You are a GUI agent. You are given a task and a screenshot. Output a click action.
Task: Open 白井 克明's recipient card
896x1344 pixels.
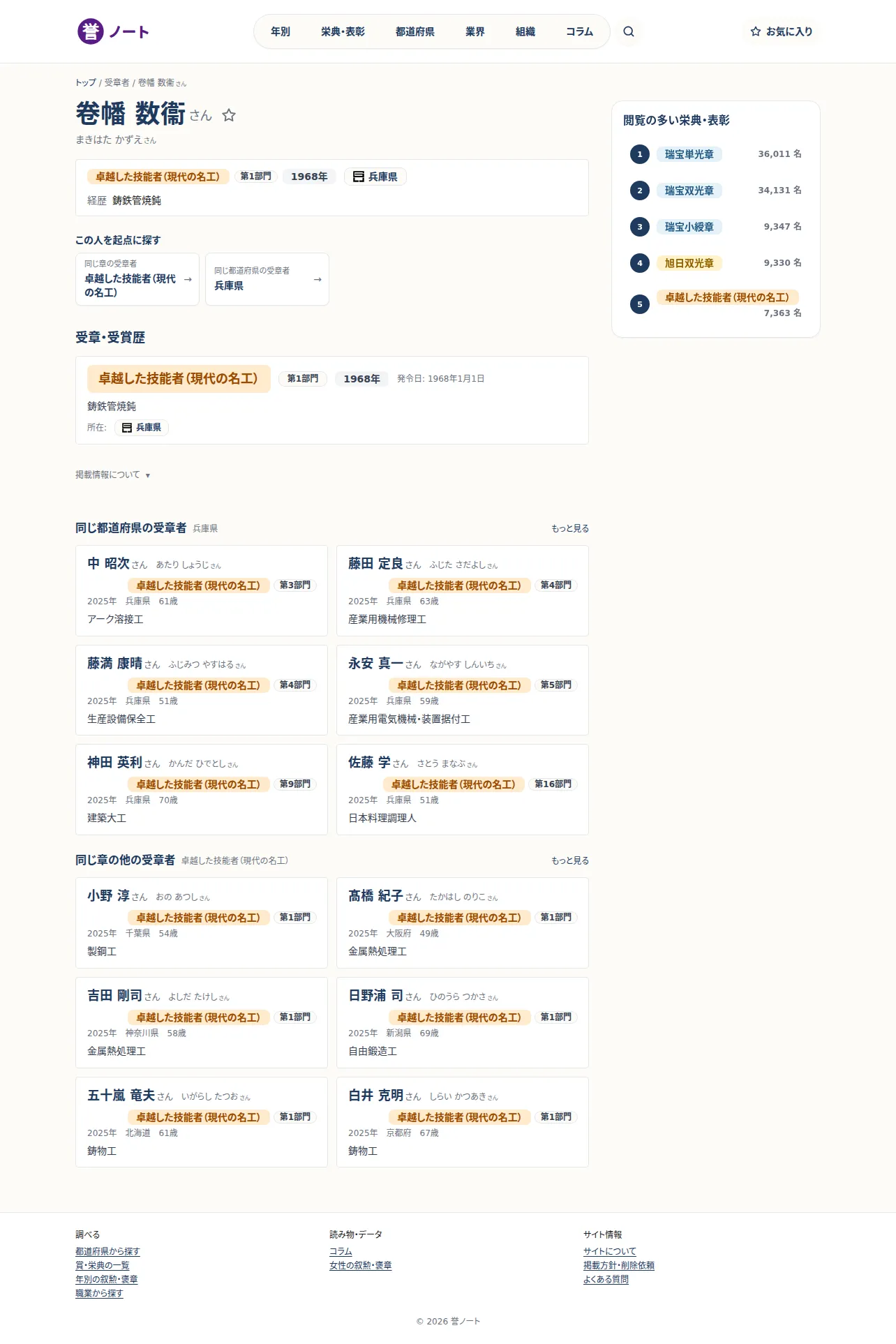click(x=463, y=1122)
